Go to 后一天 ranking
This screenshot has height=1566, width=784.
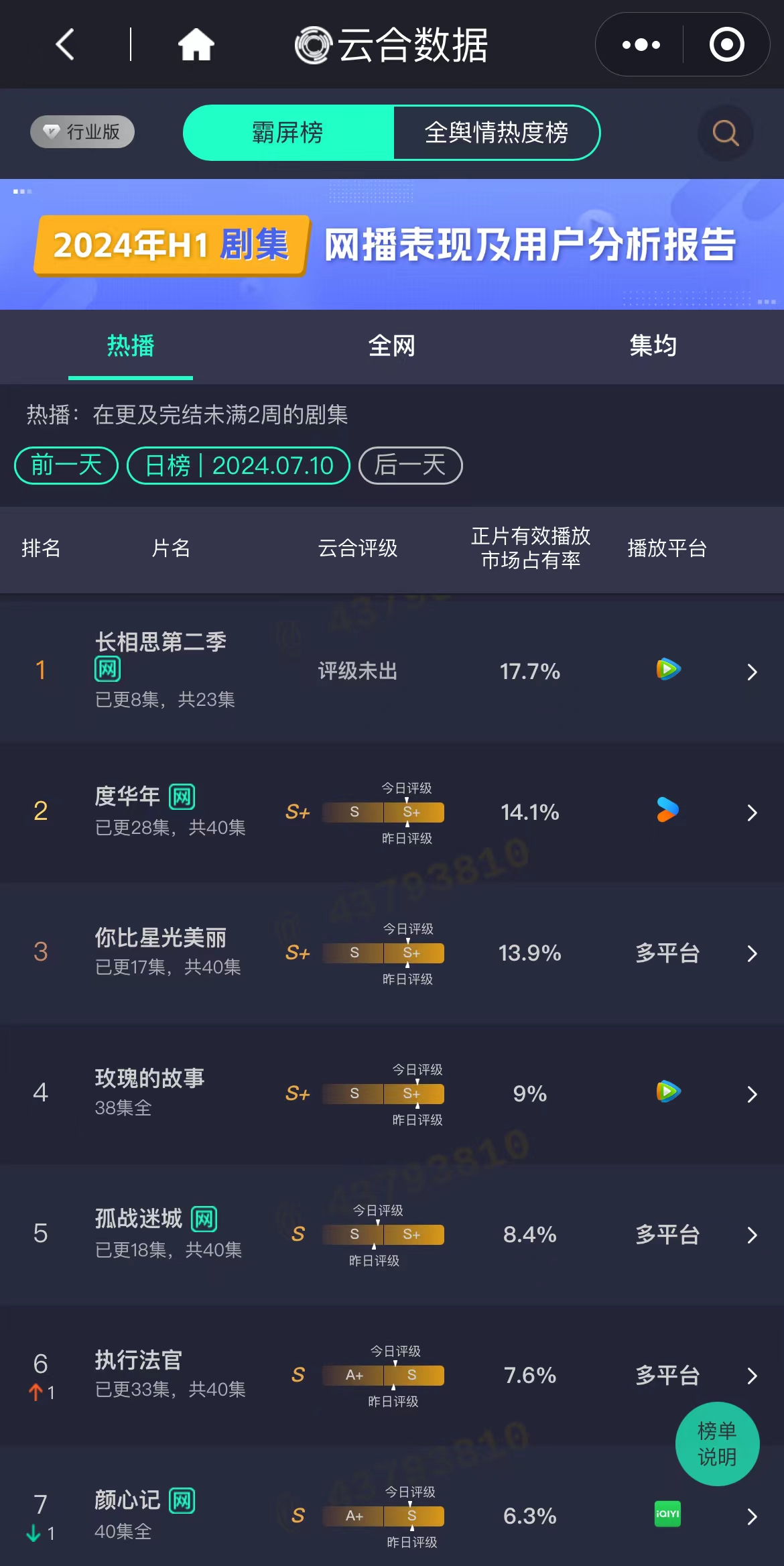tap(410, 465)
